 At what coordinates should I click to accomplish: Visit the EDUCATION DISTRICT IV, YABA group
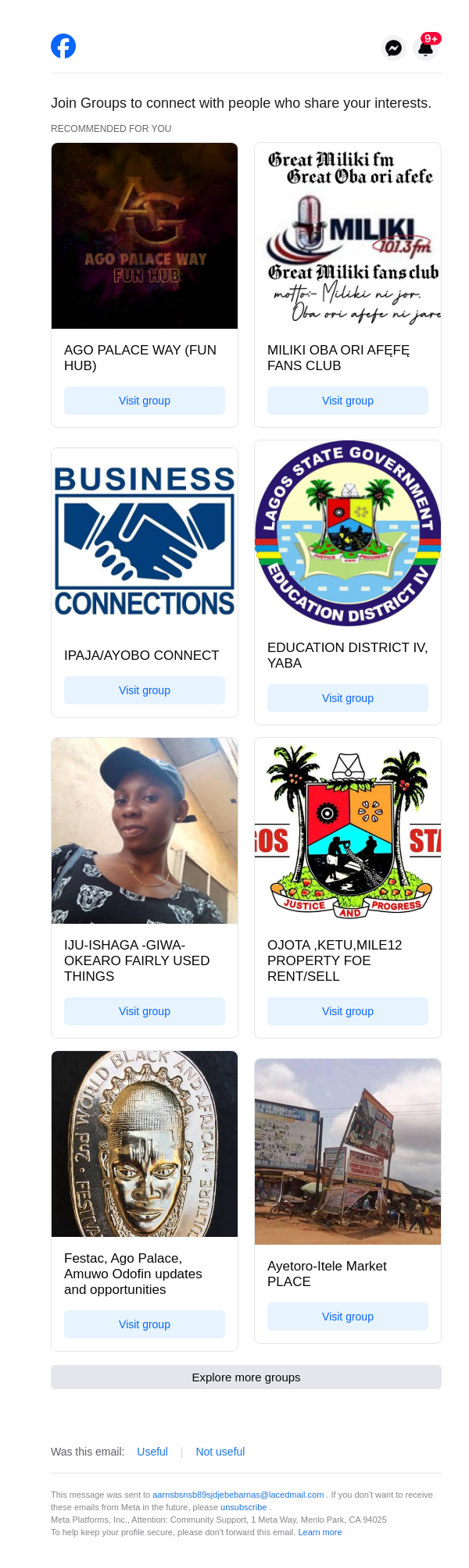point(348,698)
